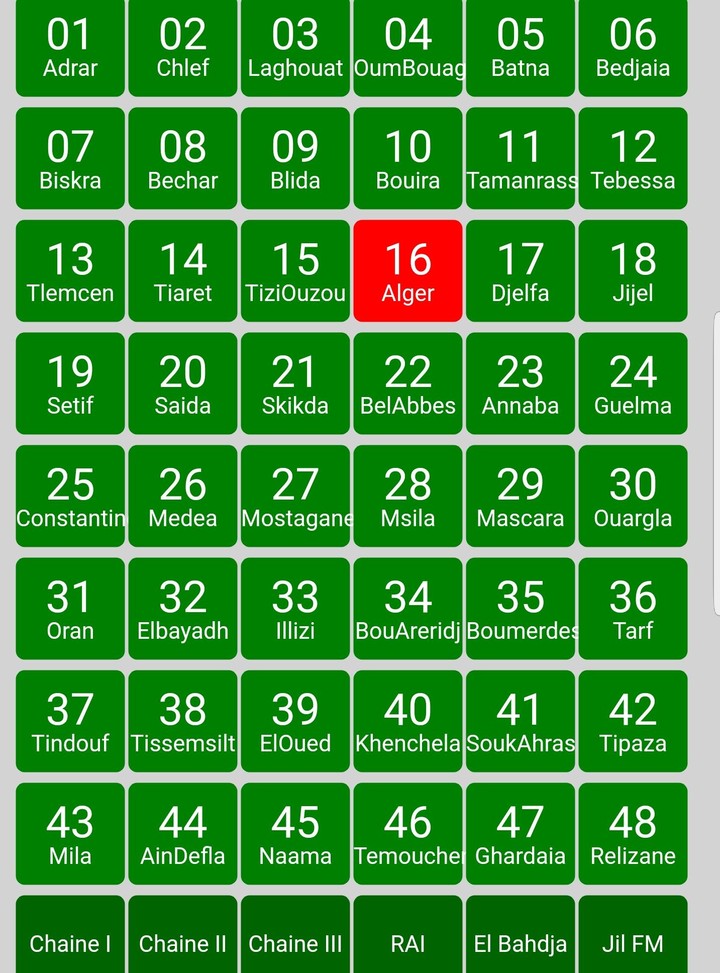
Task: Choose 09 Blida radio
Action: [295, 159]
